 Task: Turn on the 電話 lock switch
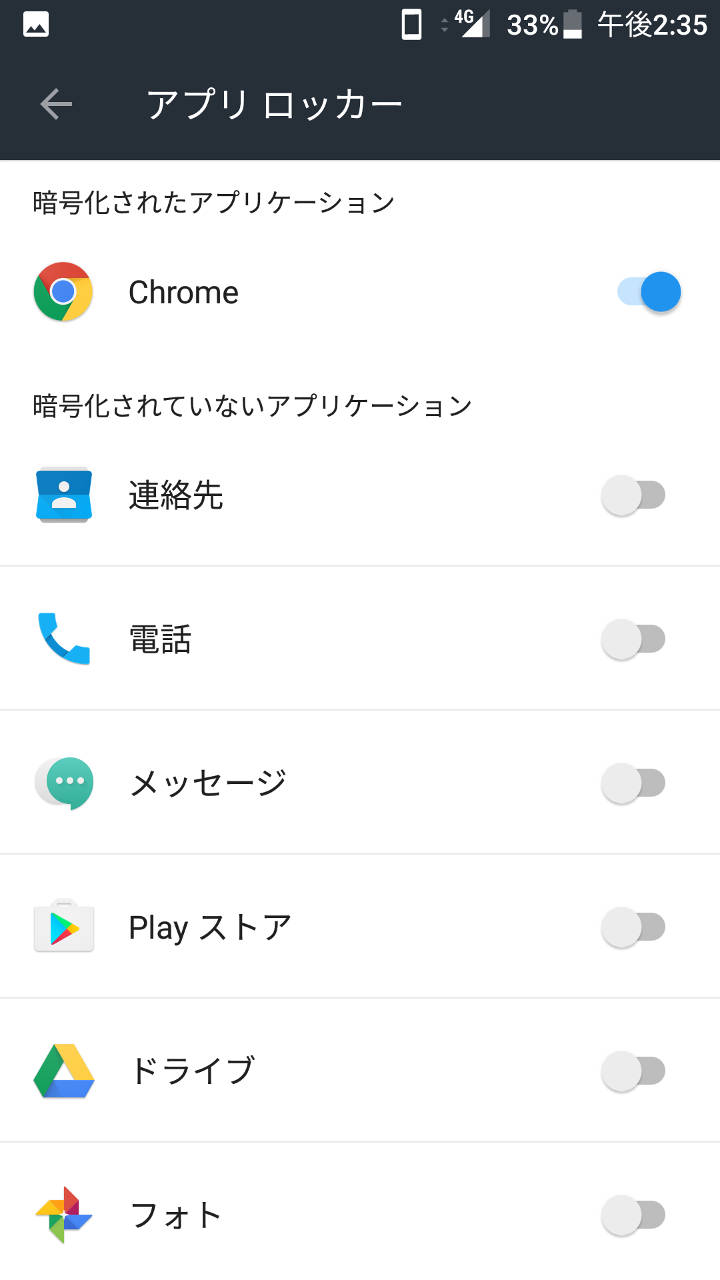pyautogui.click(x=634, y=639)
